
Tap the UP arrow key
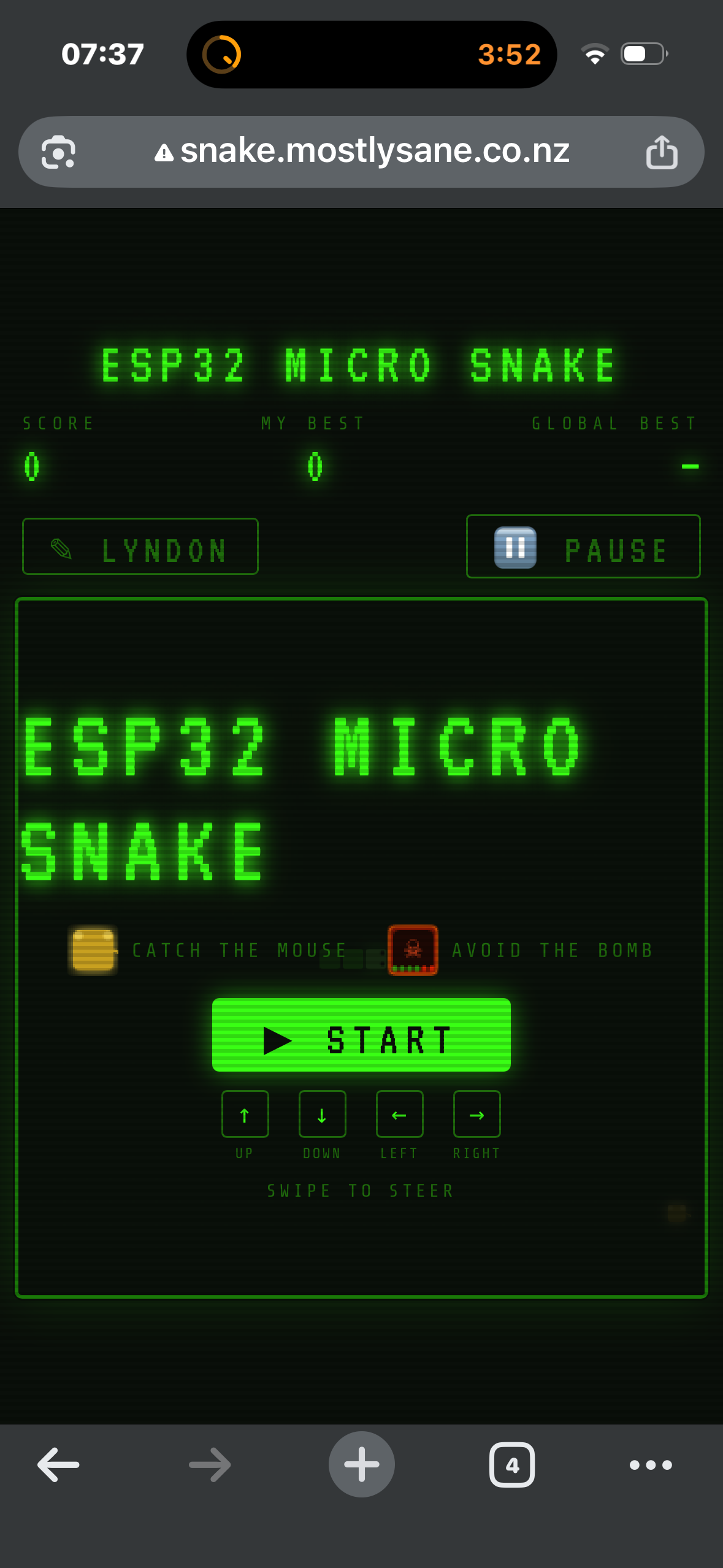point(245,1114)
